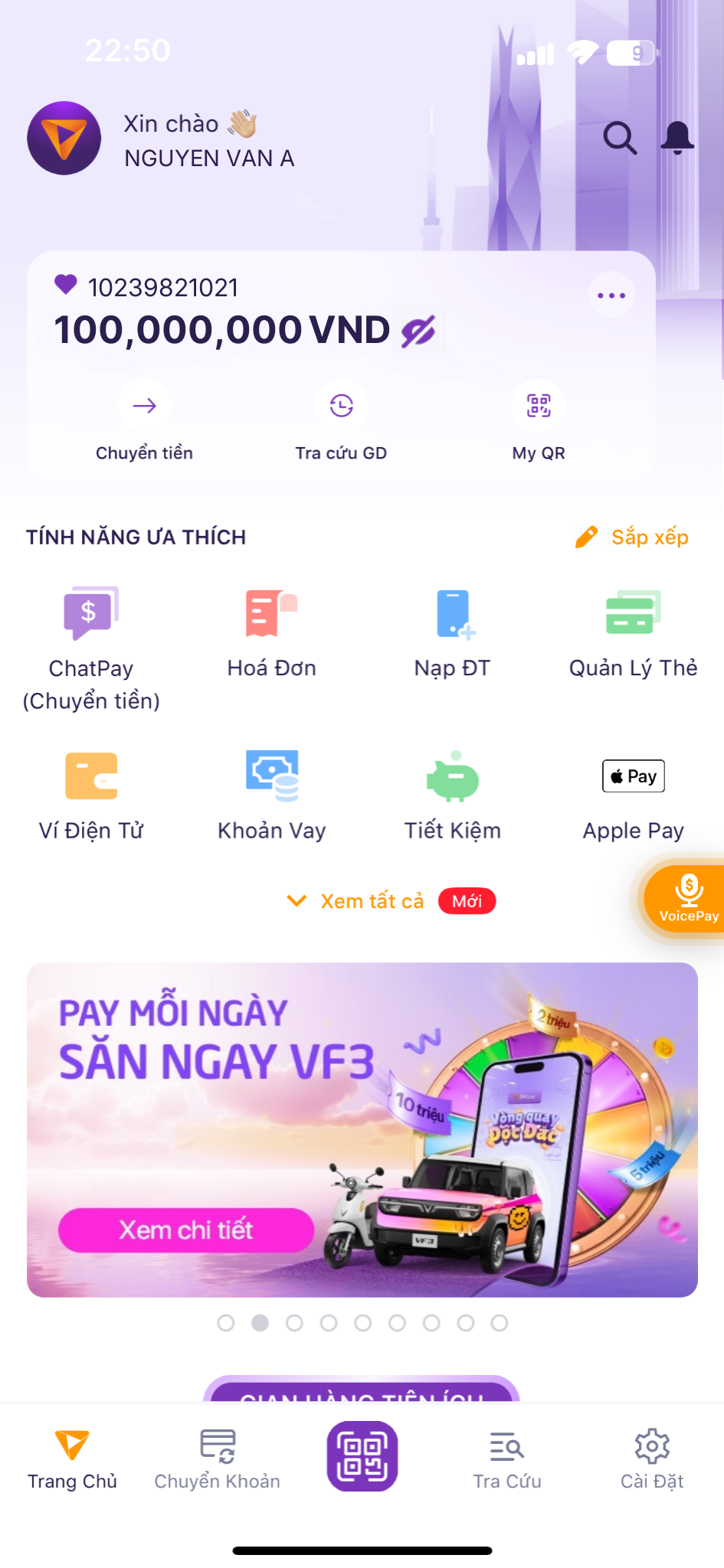The height and width of the screenshot is (1568, 724).
Task: Tap Xem chi tiết on VF3 banner
Action: (186, 1230)
